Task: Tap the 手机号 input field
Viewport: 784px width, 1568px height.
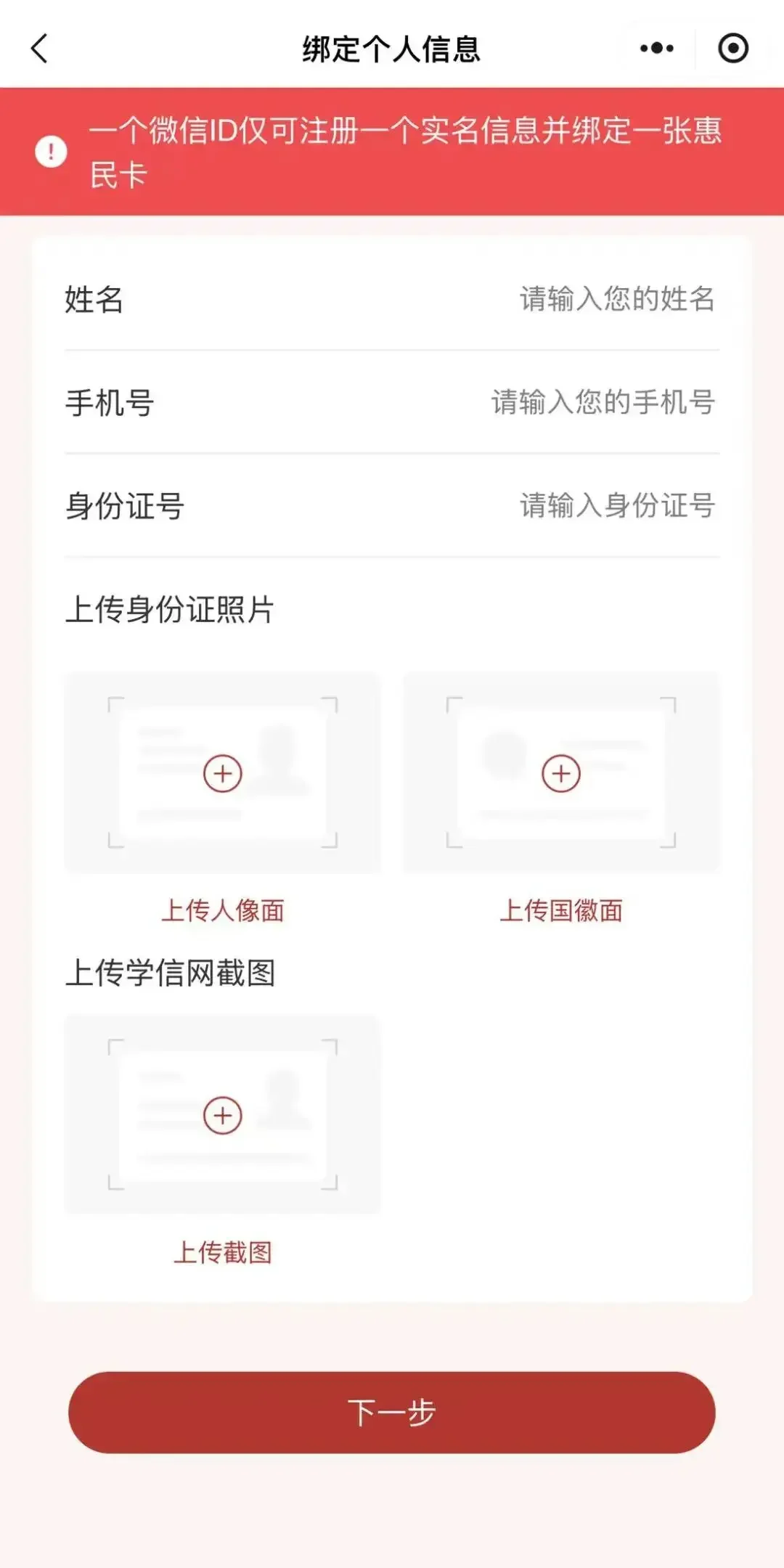Action: coord(392,402)
